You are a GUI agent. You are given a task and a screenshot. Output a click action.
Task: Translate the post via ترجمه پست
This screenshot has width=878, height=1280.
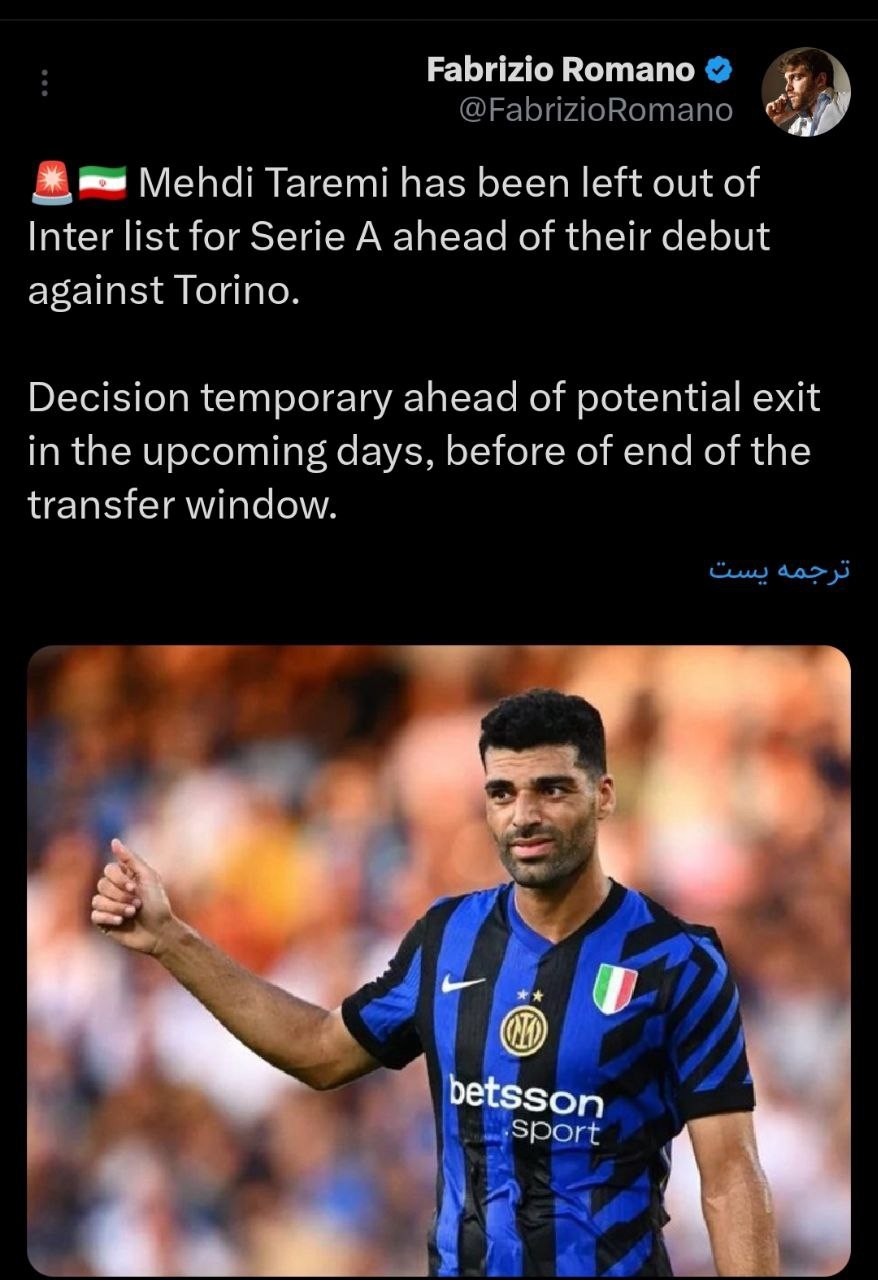pyautogui.click(x=779, y=570)
